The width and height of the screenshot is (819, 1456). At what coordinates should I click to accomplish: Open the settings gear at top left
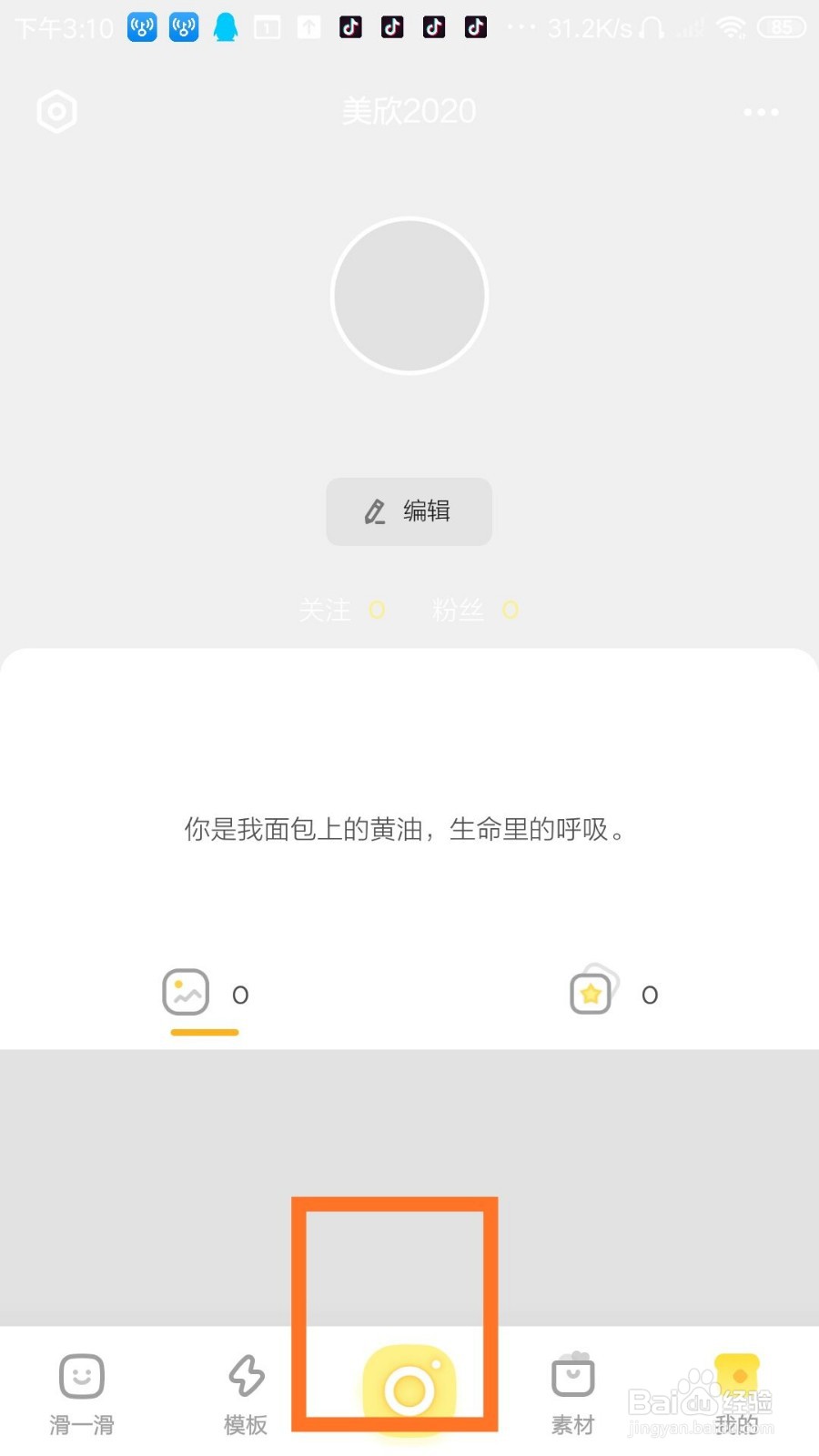(56, 111)
